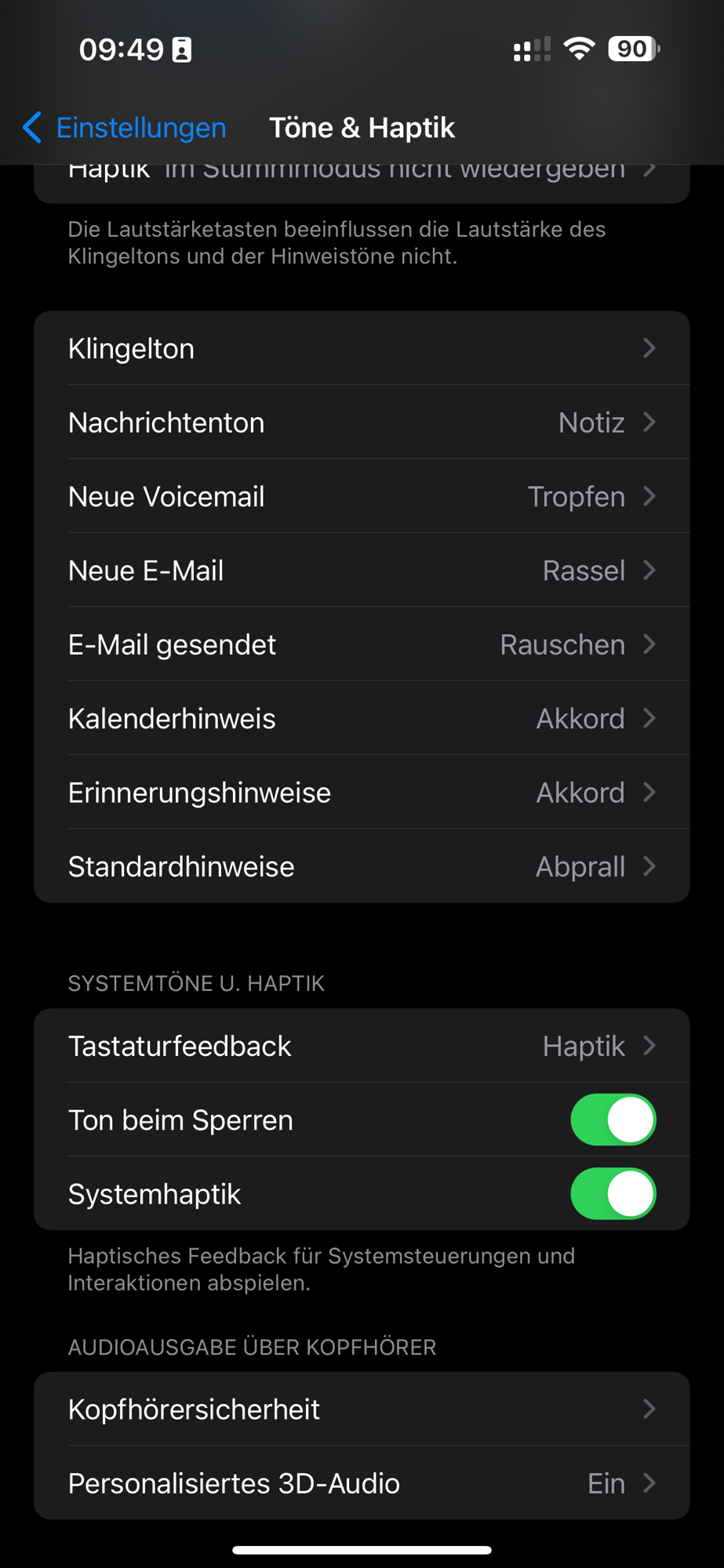The width and height of the screenshot is (724, 1568).
Task: Select the E-Mail gesendet row
Action: point(362,644)
